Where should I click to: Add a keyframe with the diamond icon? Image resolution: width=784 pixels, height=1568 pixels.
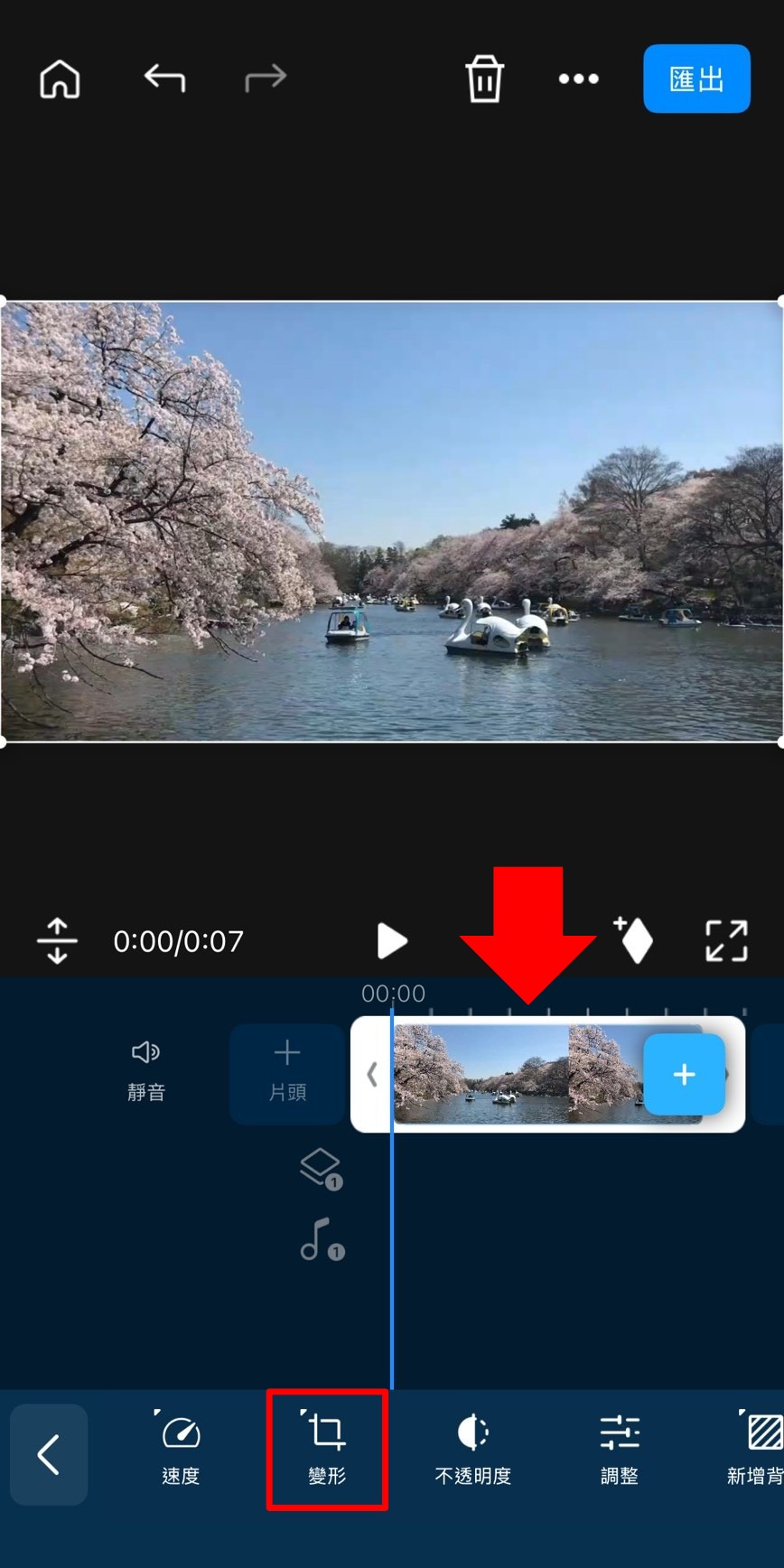[x=634, y=939]
